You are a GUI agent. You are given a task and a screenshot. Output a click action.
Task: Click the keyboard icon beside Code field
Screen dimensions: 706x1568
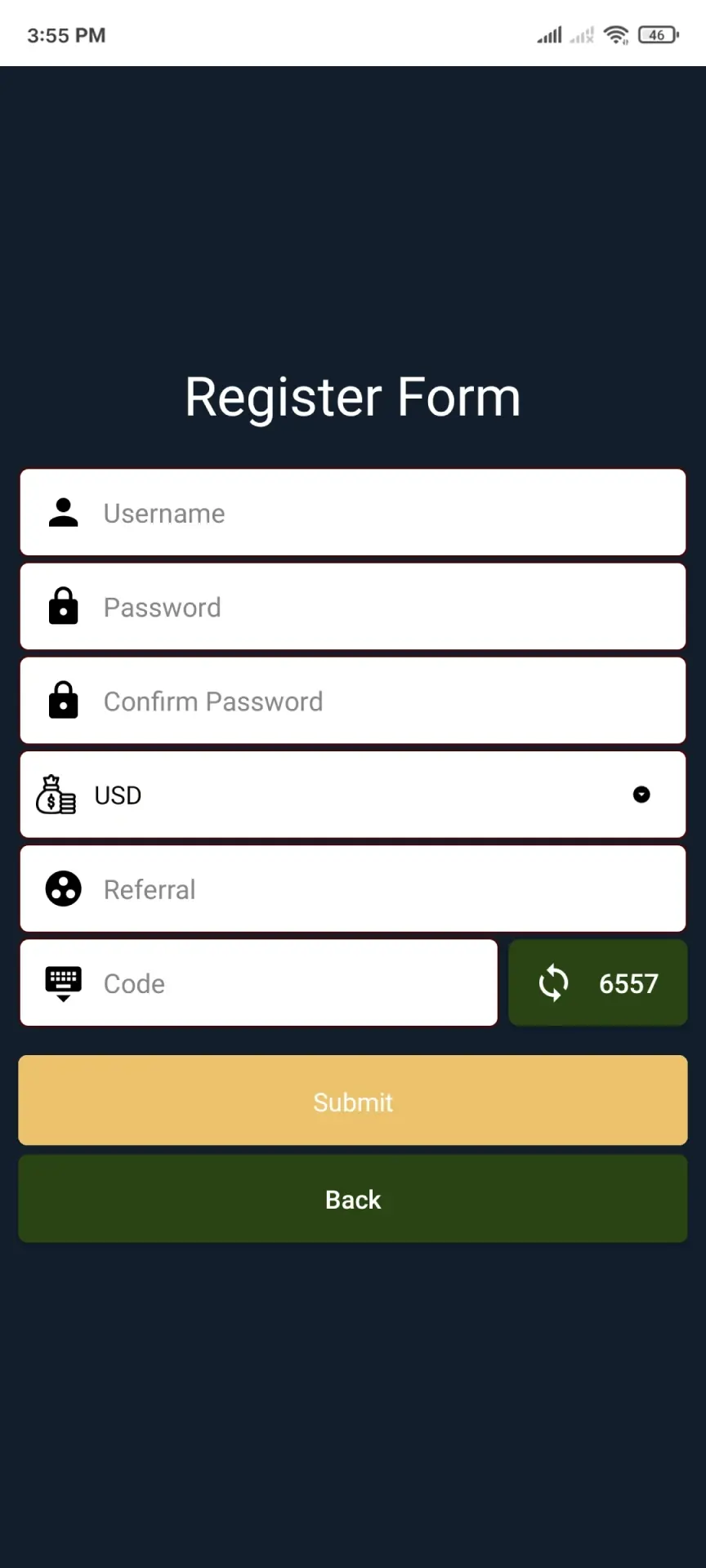(62, 982)
